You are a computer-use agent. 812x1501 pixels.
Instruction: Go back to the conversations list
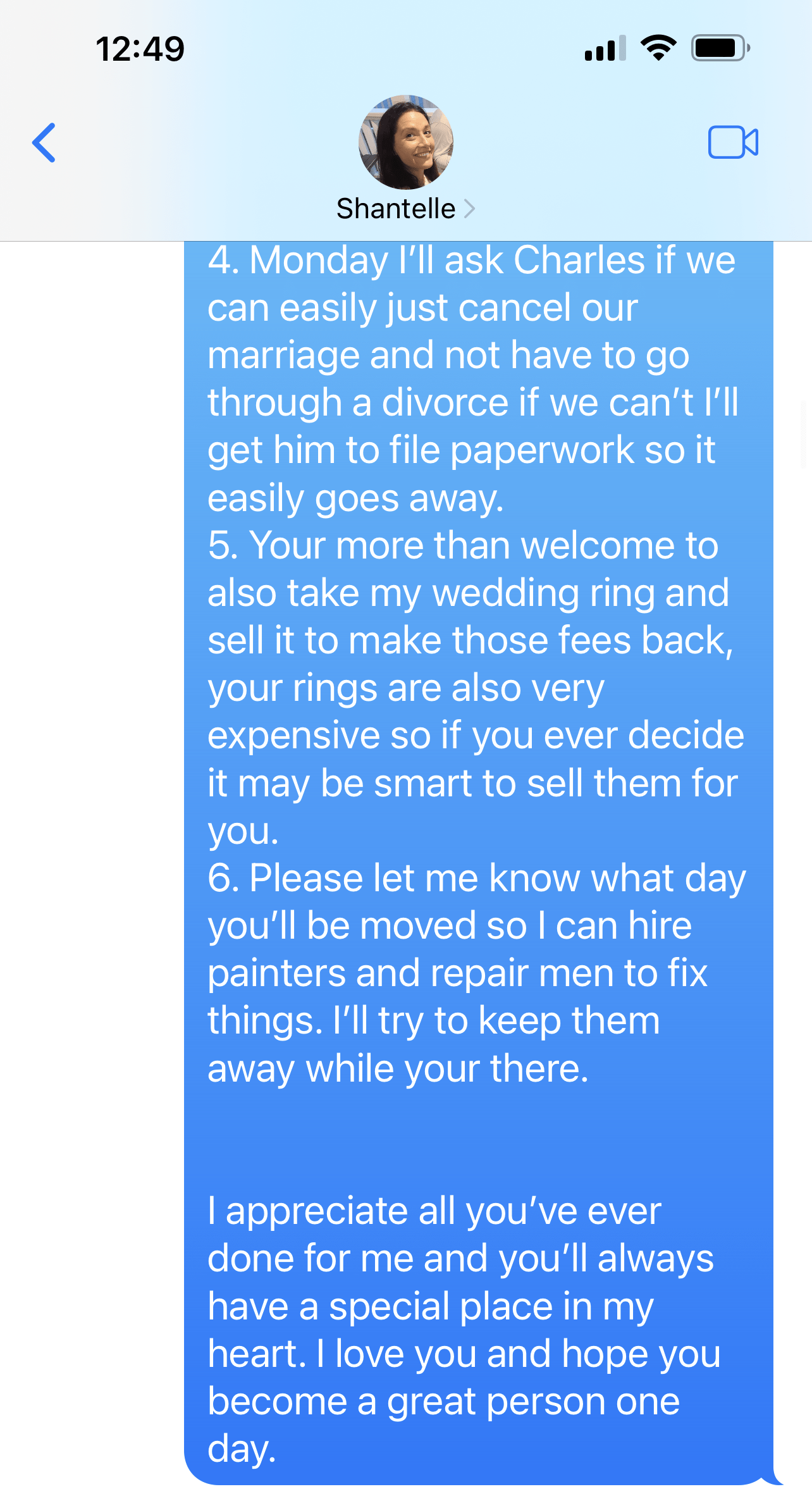click(x=44, y=143)
